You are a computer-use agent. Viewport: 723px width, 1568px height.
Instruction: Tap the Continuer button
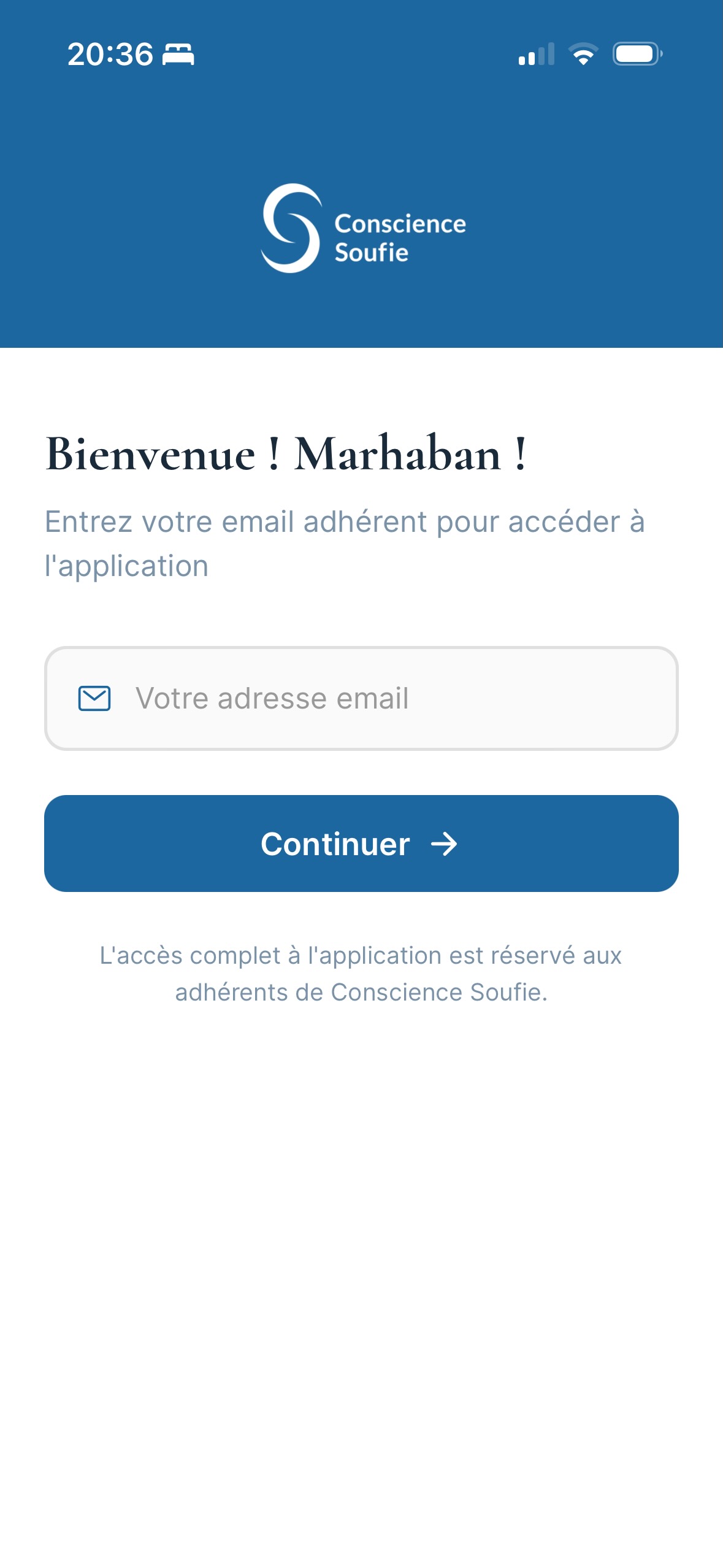point(361,844)
